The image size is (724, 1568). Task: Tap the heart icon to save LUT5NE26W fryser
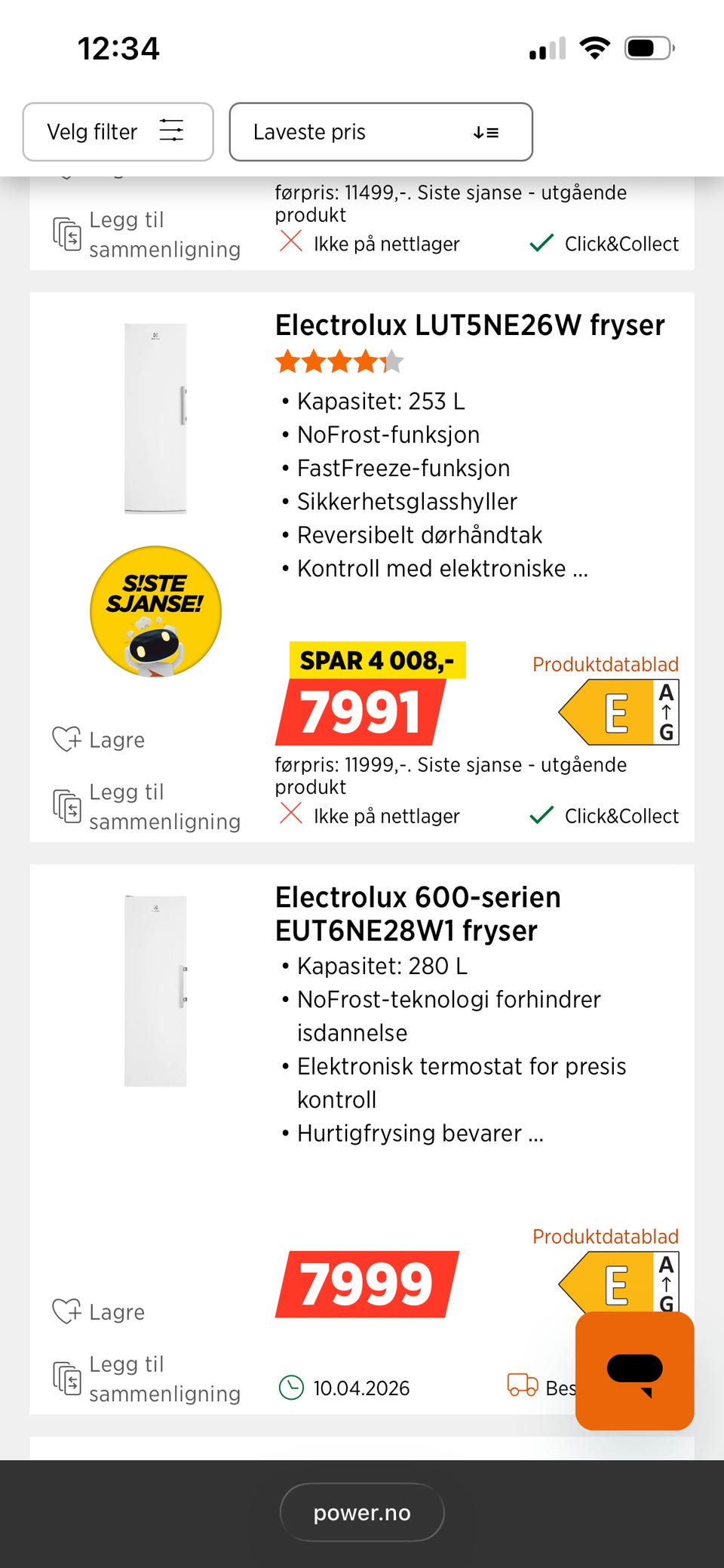point(66,738)
